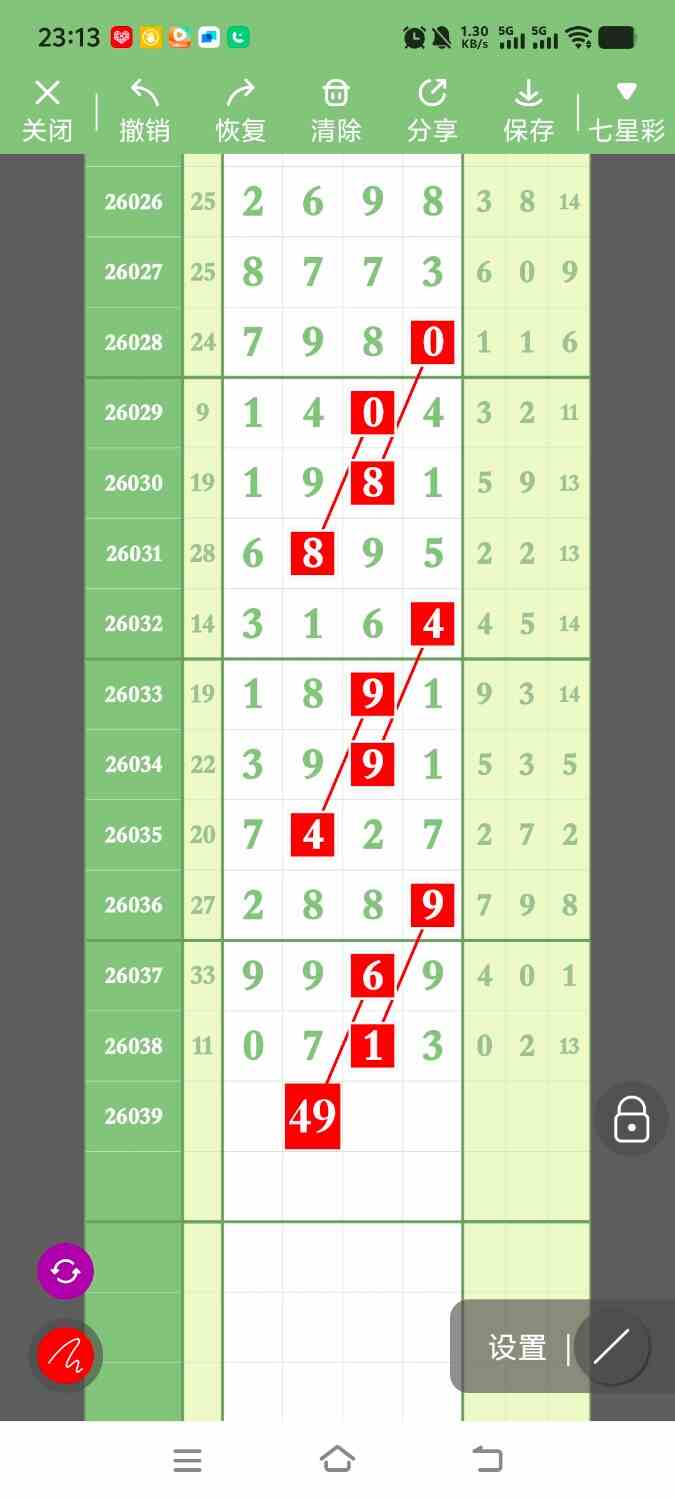Go back using system navigation
This screenshot has height=1500, width=675.
click(x=487, y=1460)
